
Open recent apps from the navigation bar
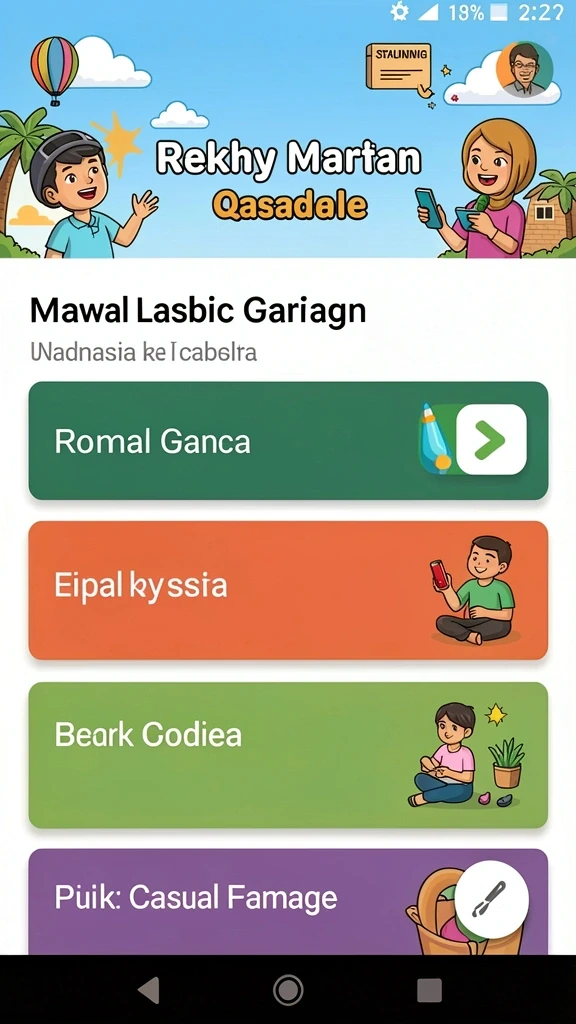point(429,990)
